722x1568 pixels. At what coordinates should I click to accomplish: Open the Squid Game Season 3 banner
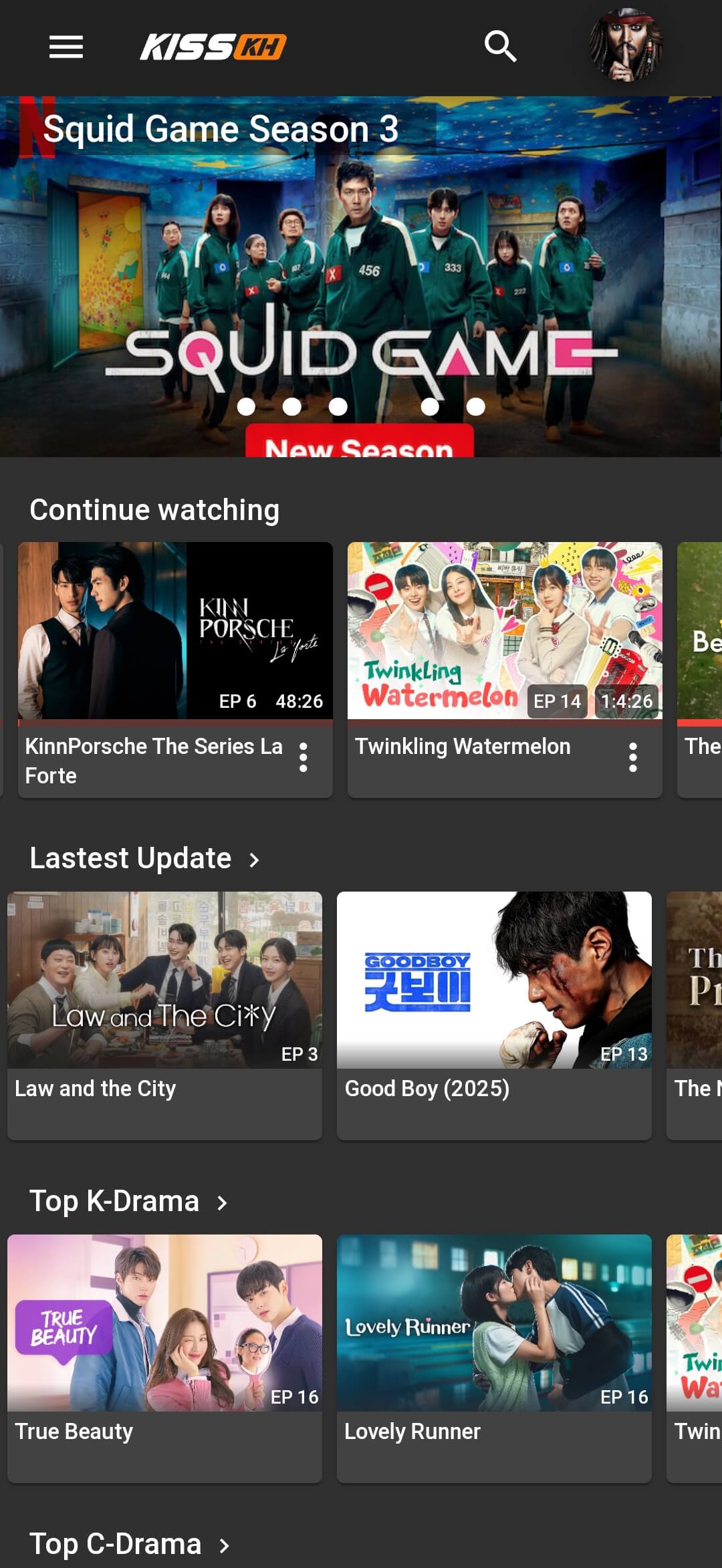tap(361, 267)
